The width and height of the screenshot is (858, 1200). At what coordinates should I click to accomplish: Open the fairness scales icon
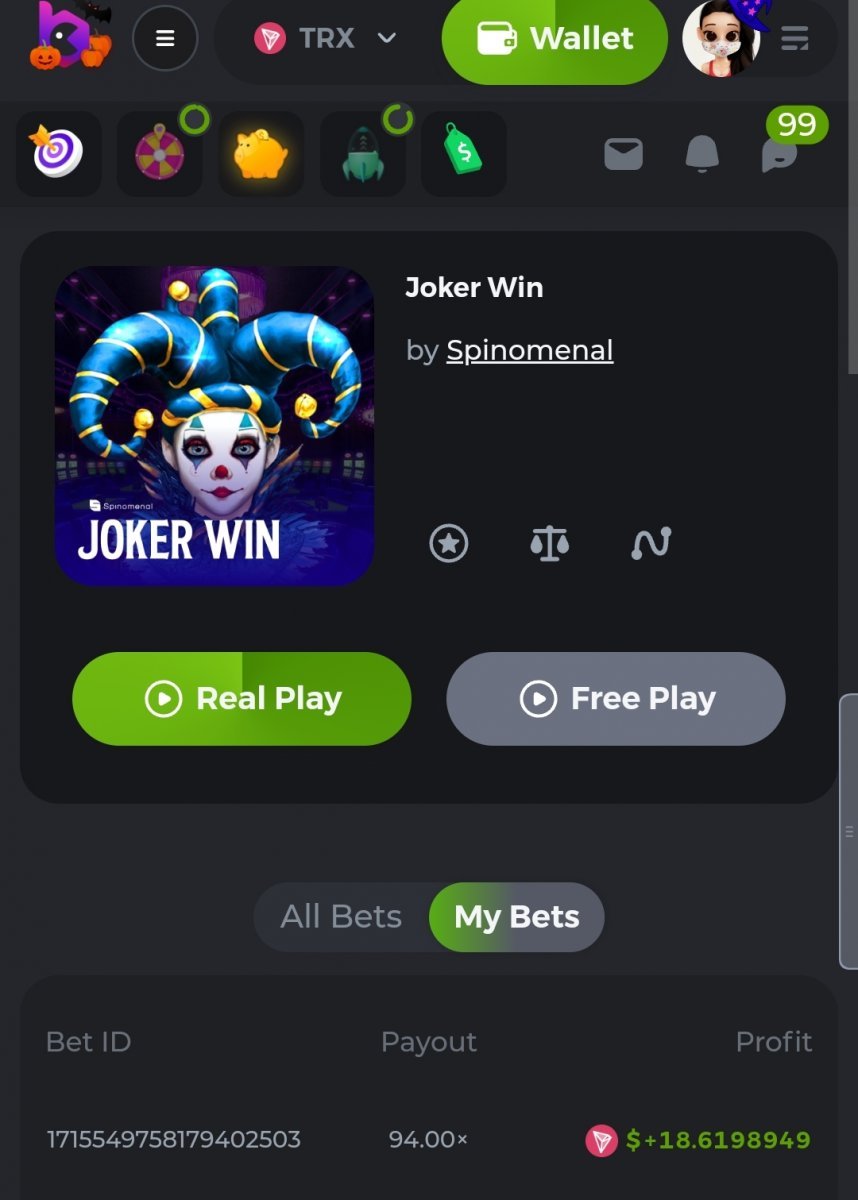point(550,543)
